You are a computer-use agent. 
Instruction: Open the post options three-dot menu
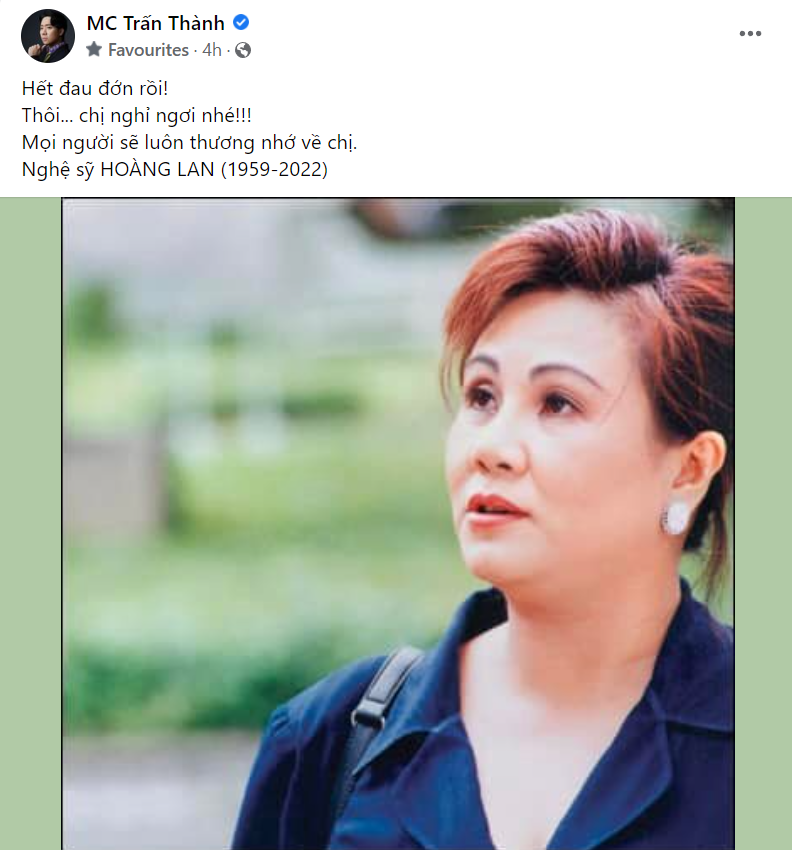750,34
